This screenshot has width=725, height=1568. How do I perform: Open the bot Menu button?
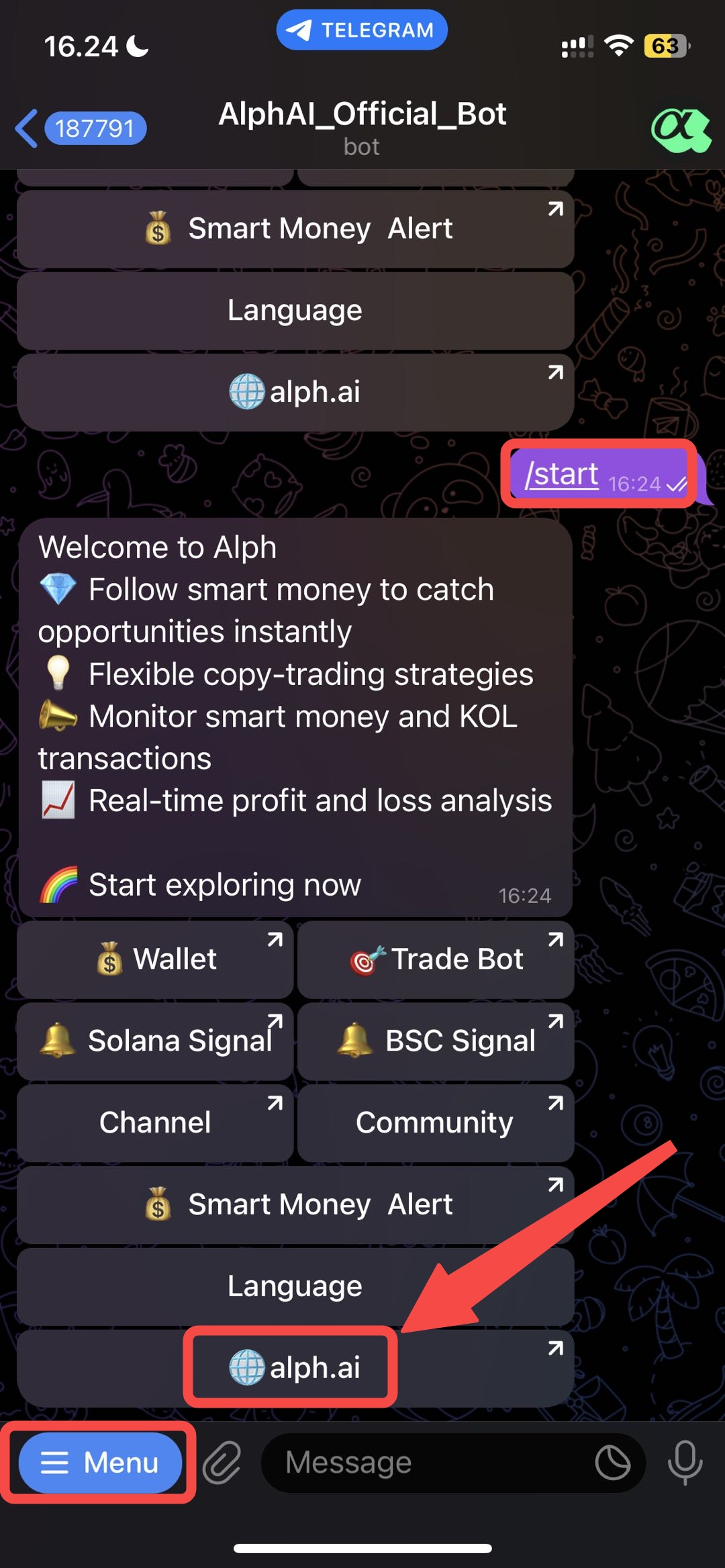[100, 1463]
